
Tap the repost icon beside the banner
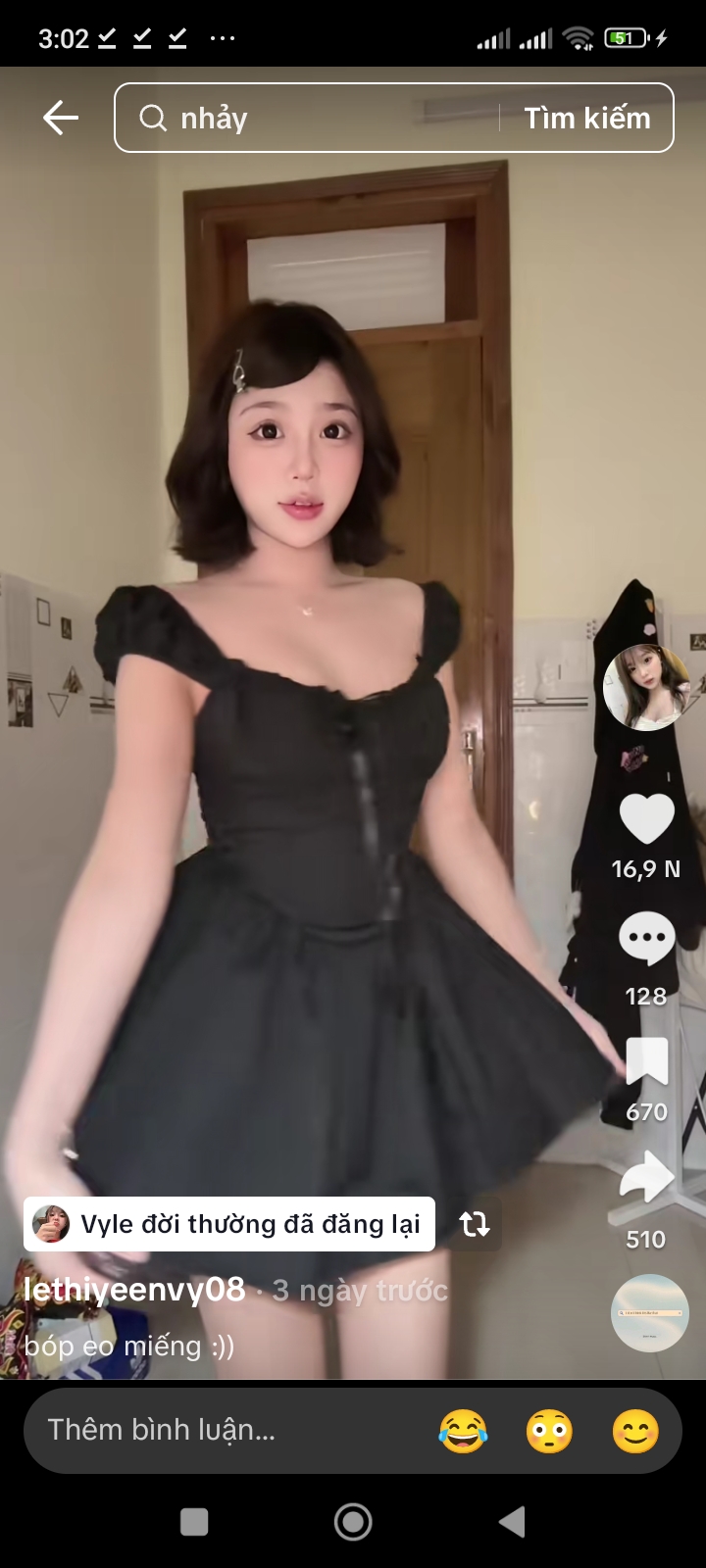(x=475, y=1223)
